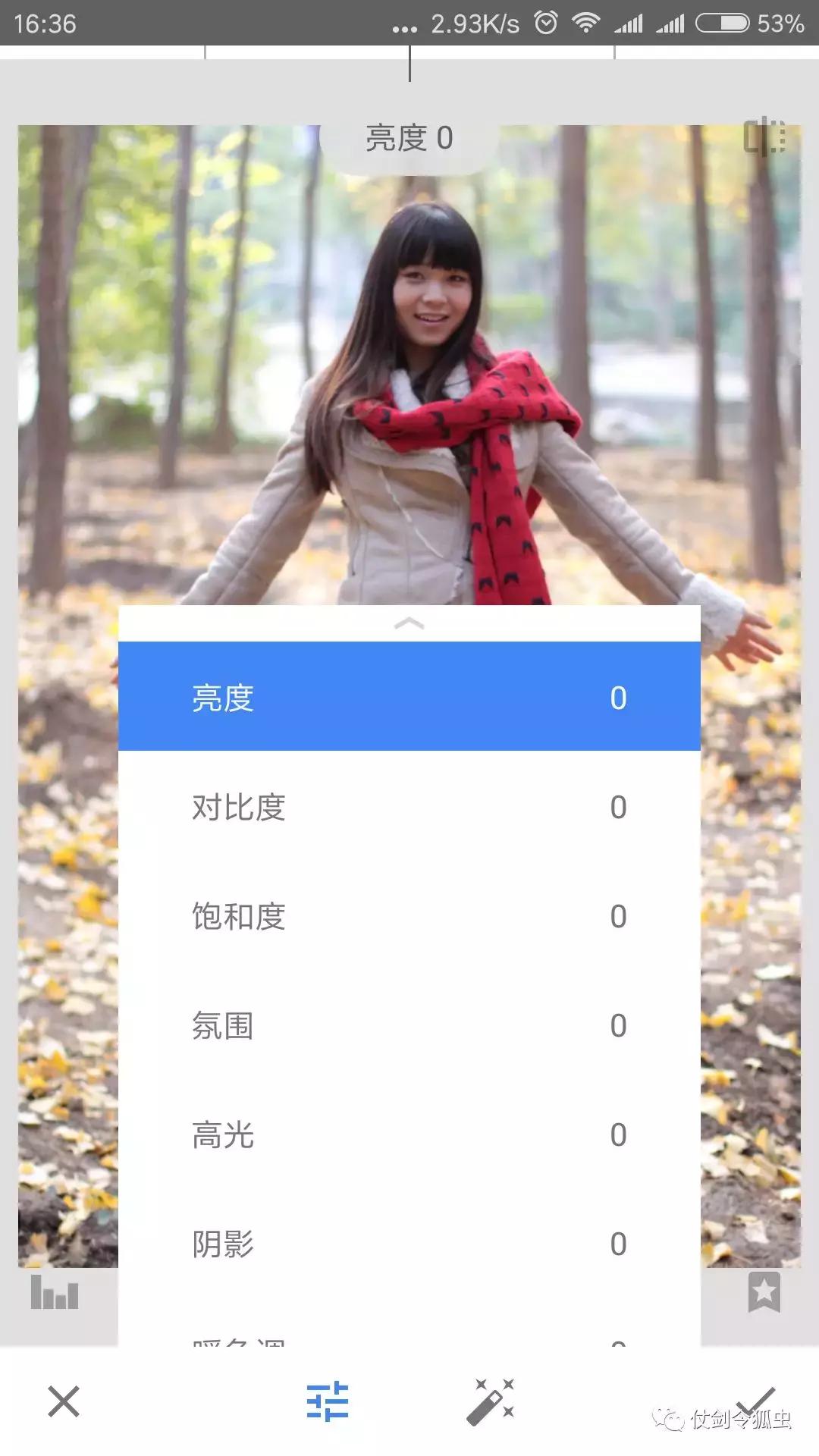Image resolution: width=819 pixels, height=1456 pixels.
Task: Collapse the adjustment list with the chevron
Action: 409,622
